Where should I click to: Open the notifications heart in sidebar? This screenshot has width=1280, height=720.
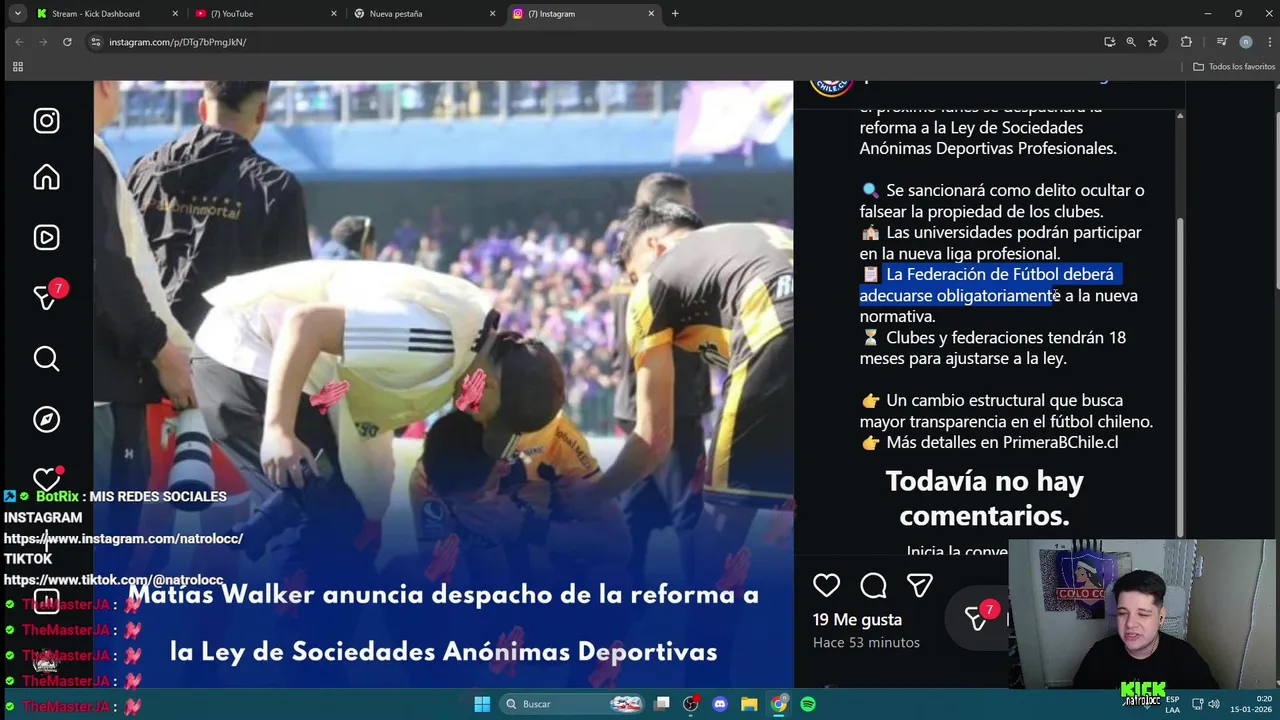coord(46,479)
